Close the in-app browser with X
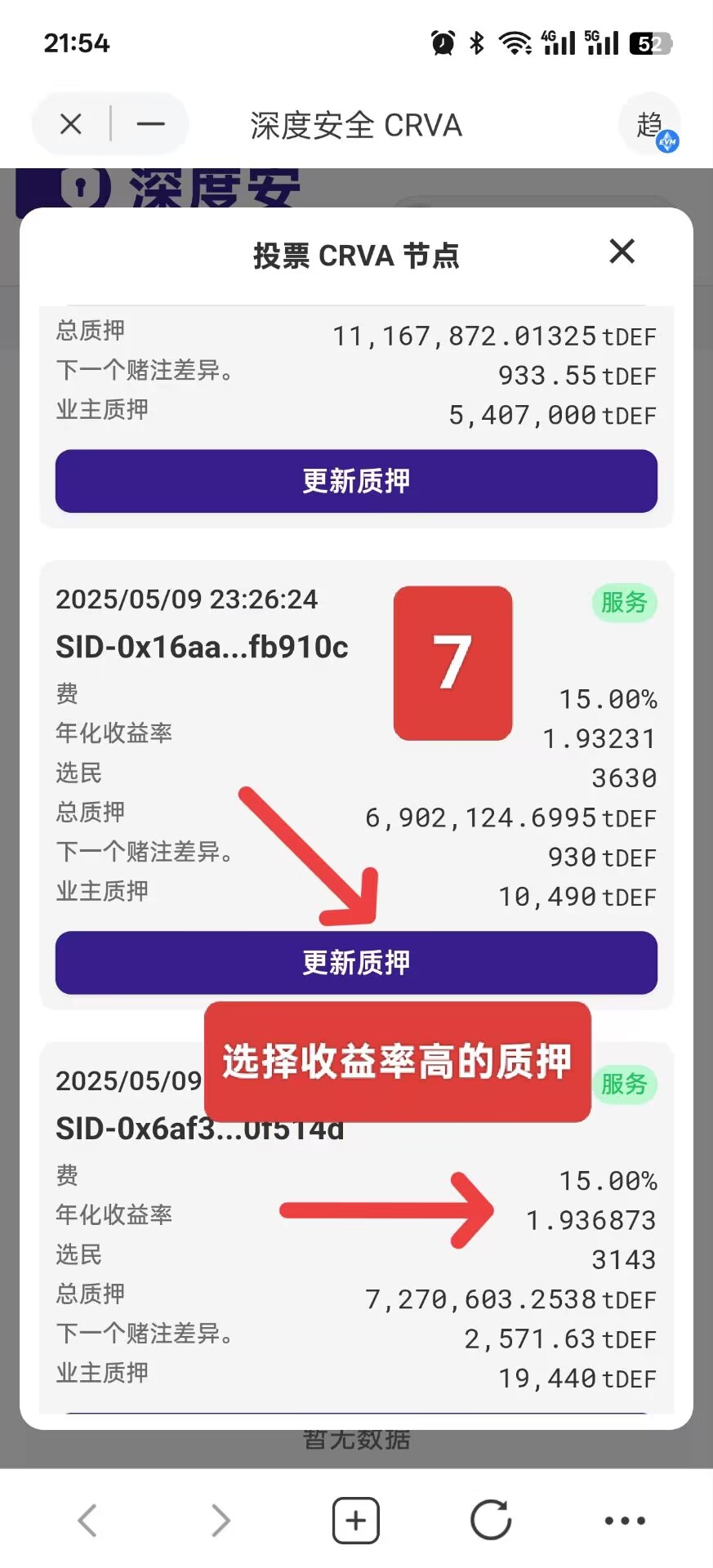 tap(71, 124)
